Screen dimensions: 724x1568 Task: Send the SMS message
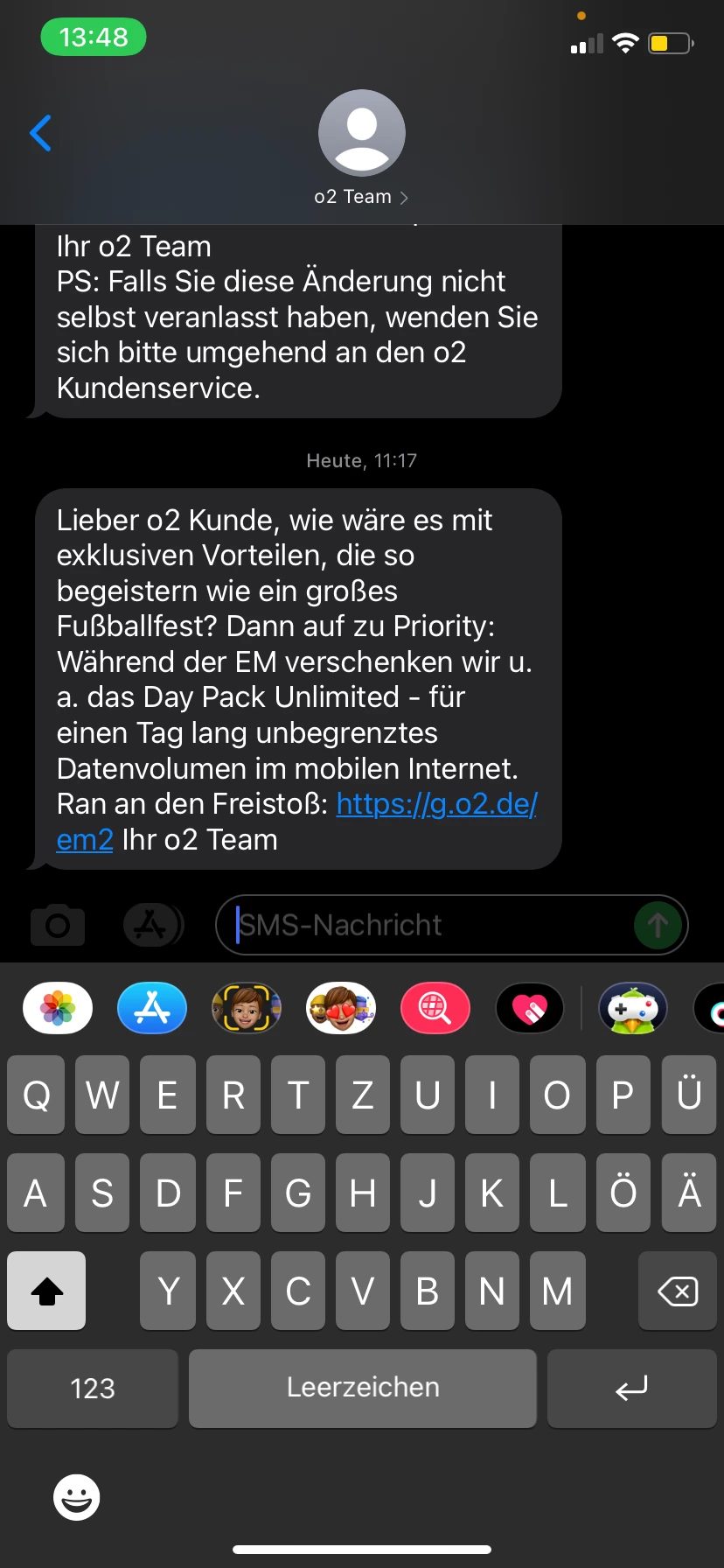coord(658,925)
